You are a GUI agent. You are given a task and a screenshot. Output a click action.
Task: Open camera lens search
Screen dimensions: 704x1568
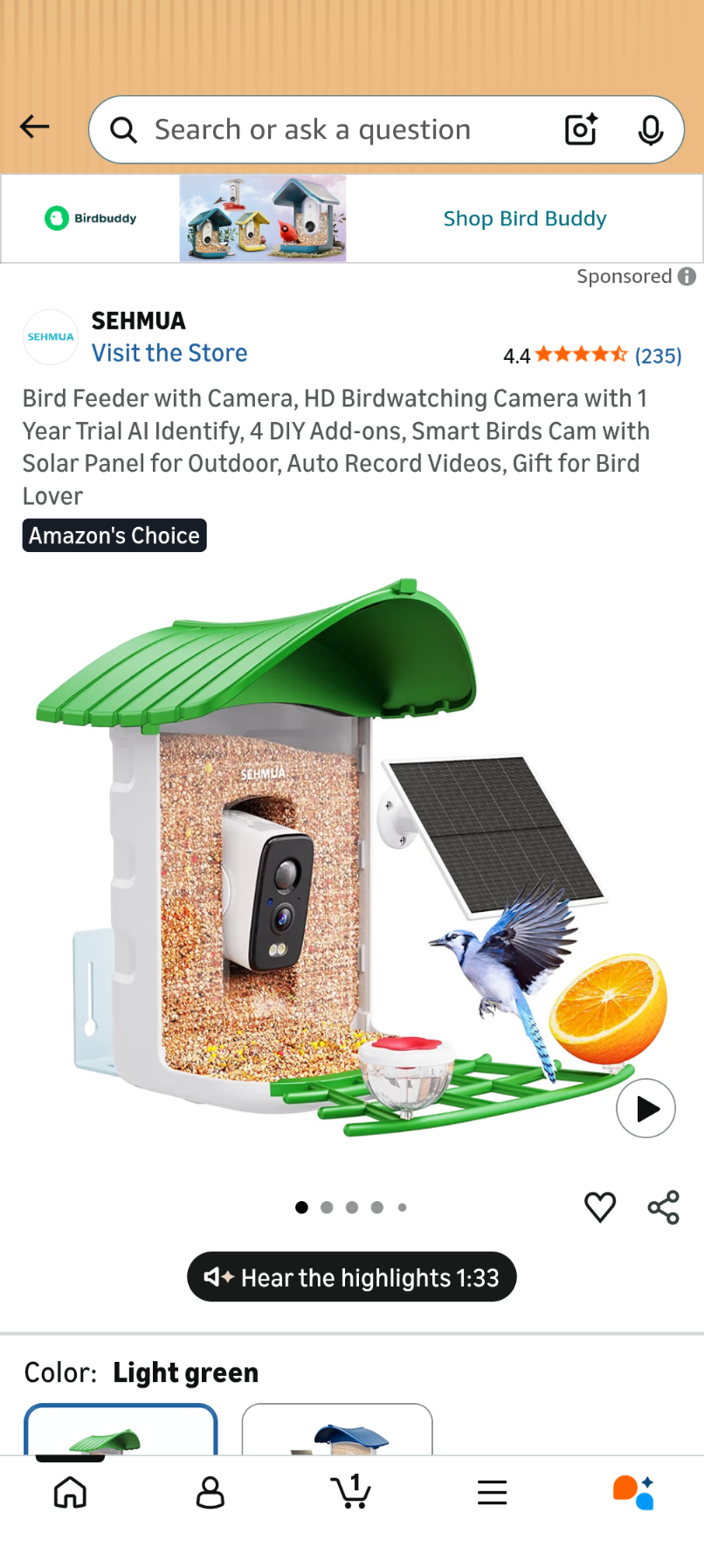(x=581, y=130)
